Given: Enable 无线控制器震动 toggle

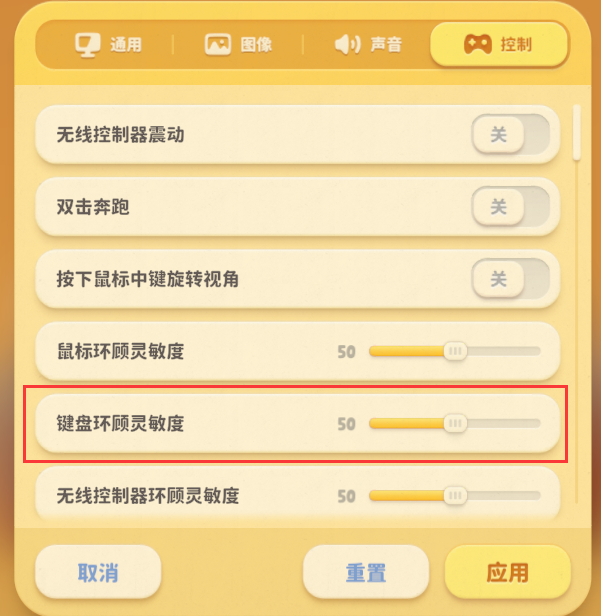Looking at the screenshot, I should click(510, 135).
